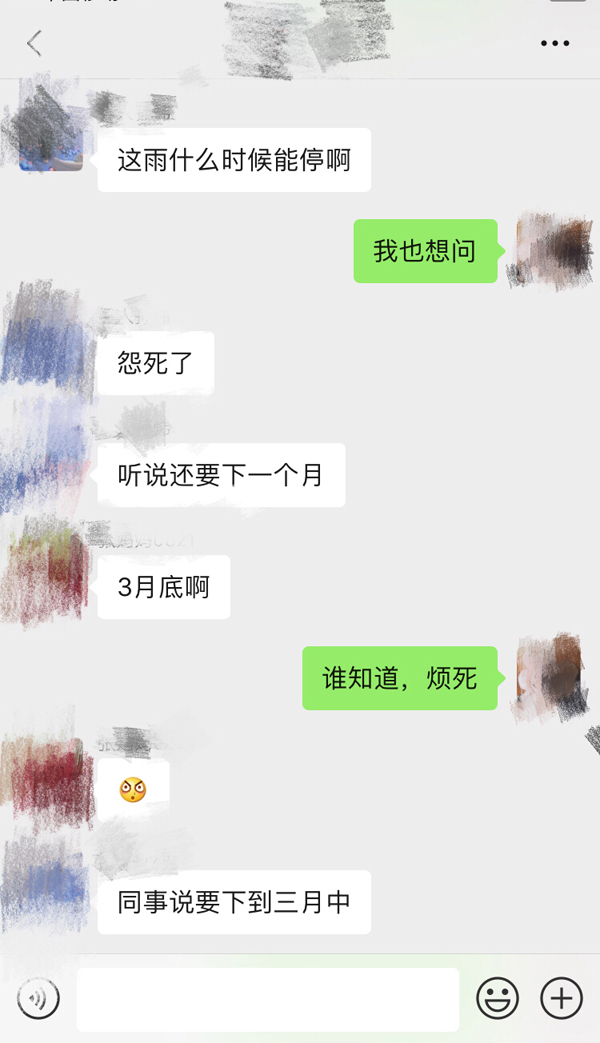Open the emoji sticker panel
The height and width of the screenshot is (1043, 600).
(497, 998)
